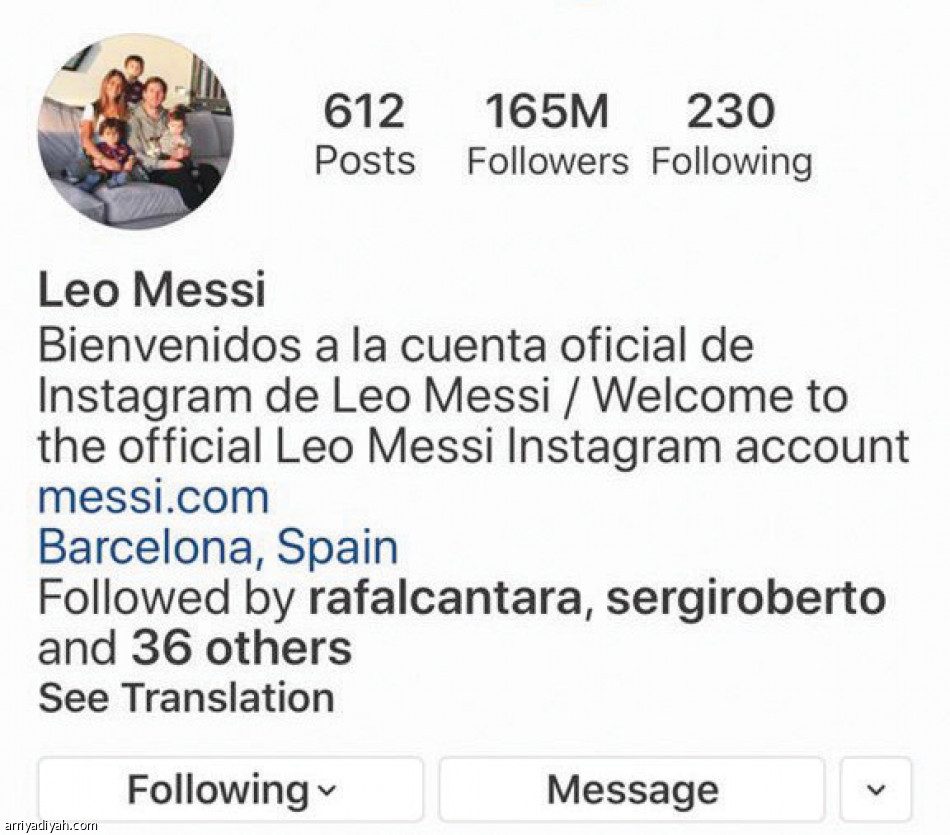Open Leo Messi's profile picture
Image resolution: width=950 pixels, height=835 pixels.
[136, 131]
